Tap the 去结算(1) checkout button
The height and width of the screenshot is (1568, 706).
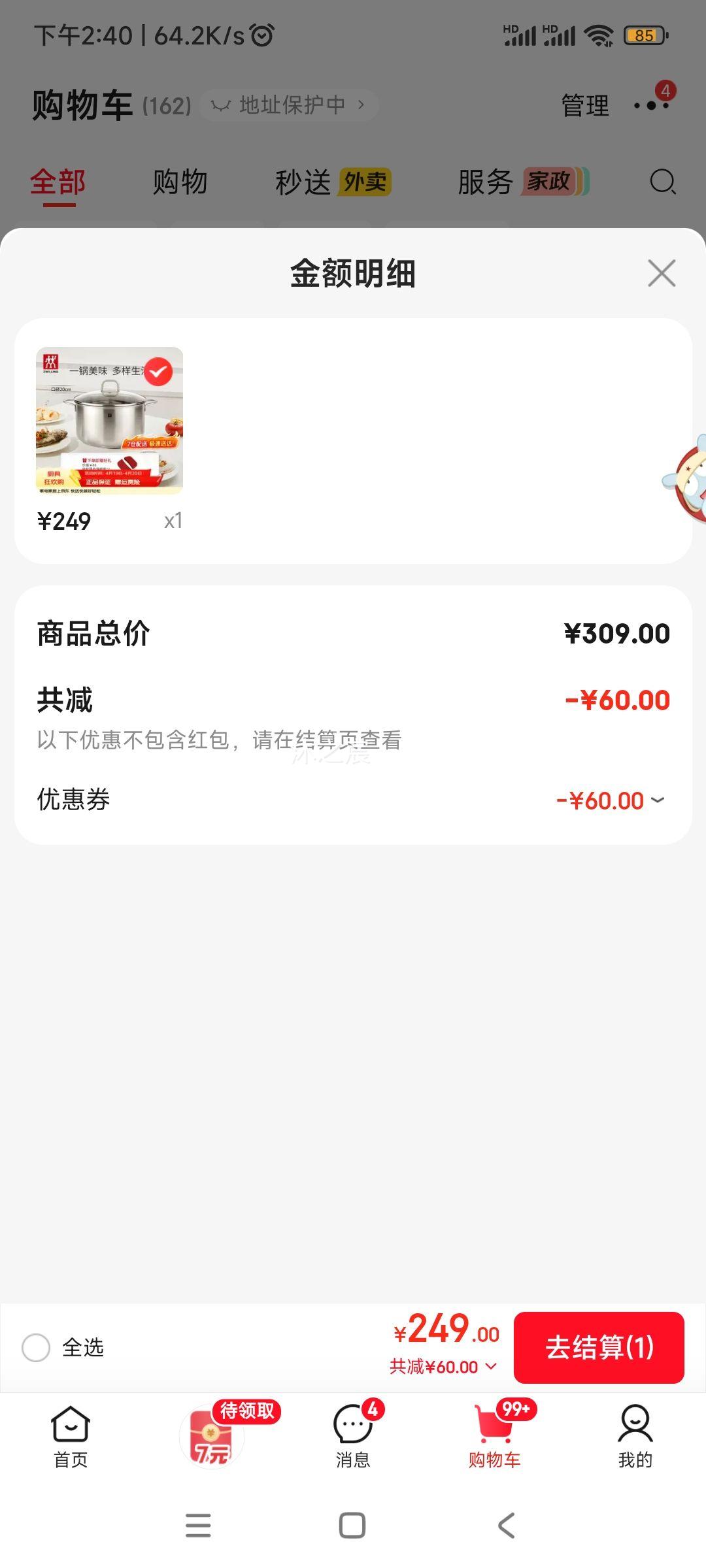tap(599, 1347)
